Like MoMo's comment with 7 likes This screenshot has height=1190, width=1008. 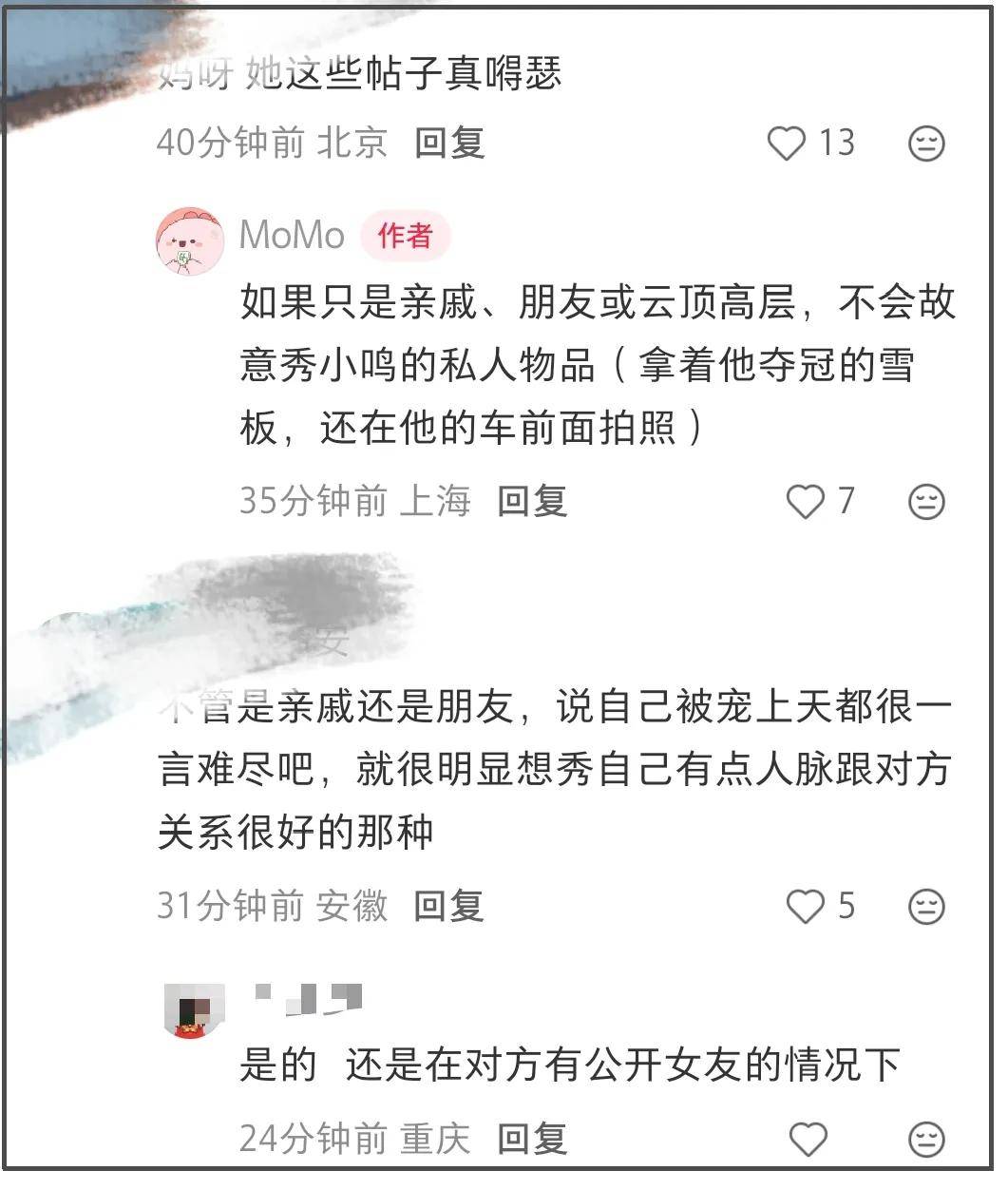click(x=806, y=501)
